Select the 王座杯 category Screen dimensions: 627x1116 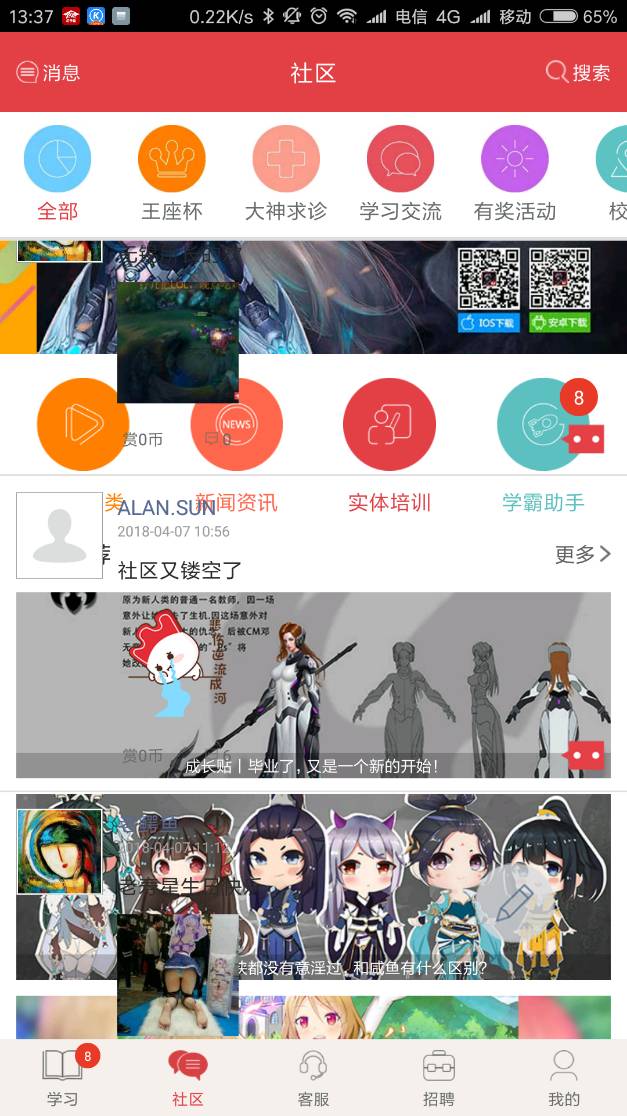(171, 175)
